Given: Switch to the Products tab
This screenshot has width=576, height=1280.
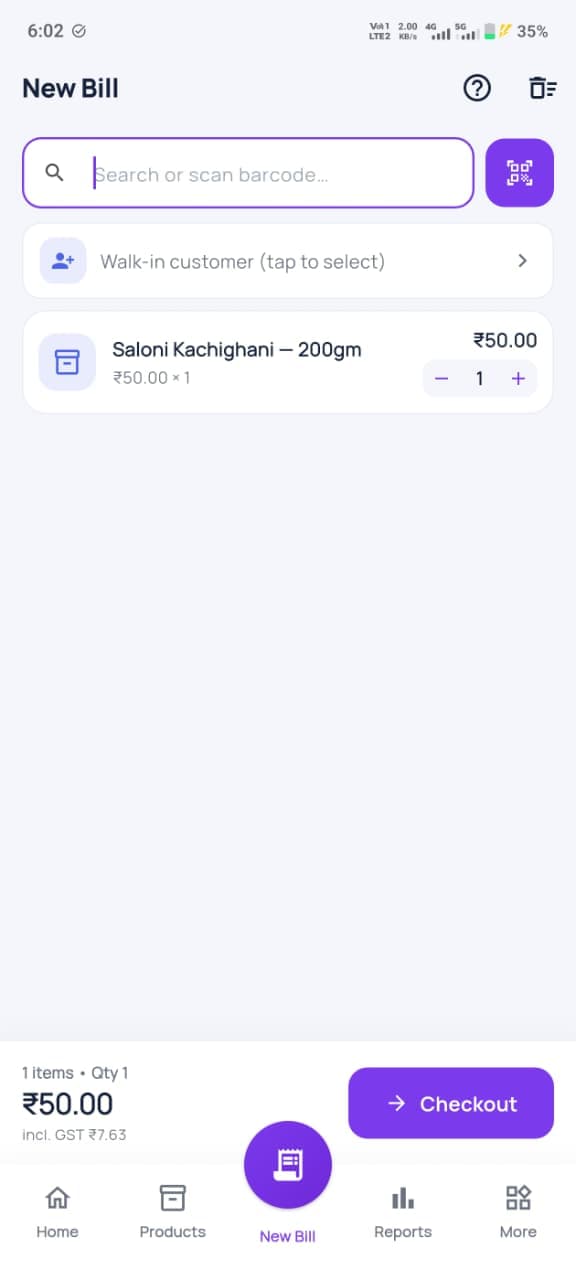Looking at the screenshot, I should (x=173, y=1211).
